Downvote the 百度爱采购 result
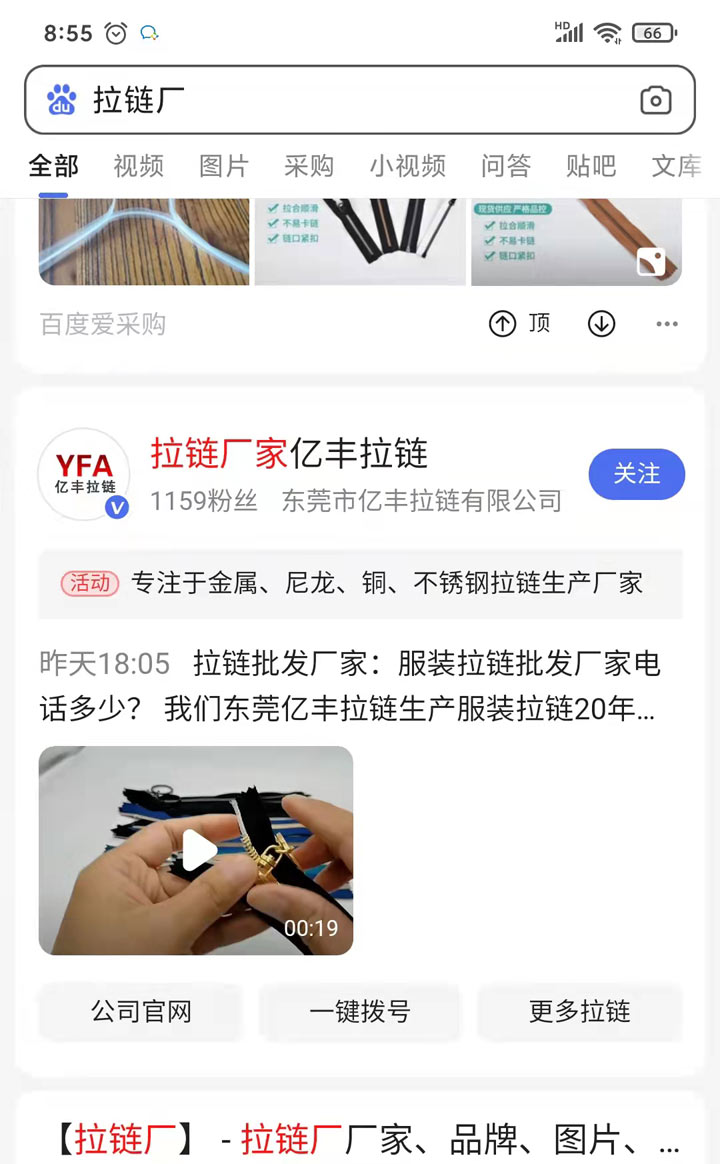This screenshot has height=1164, width=720. (601, 324)
